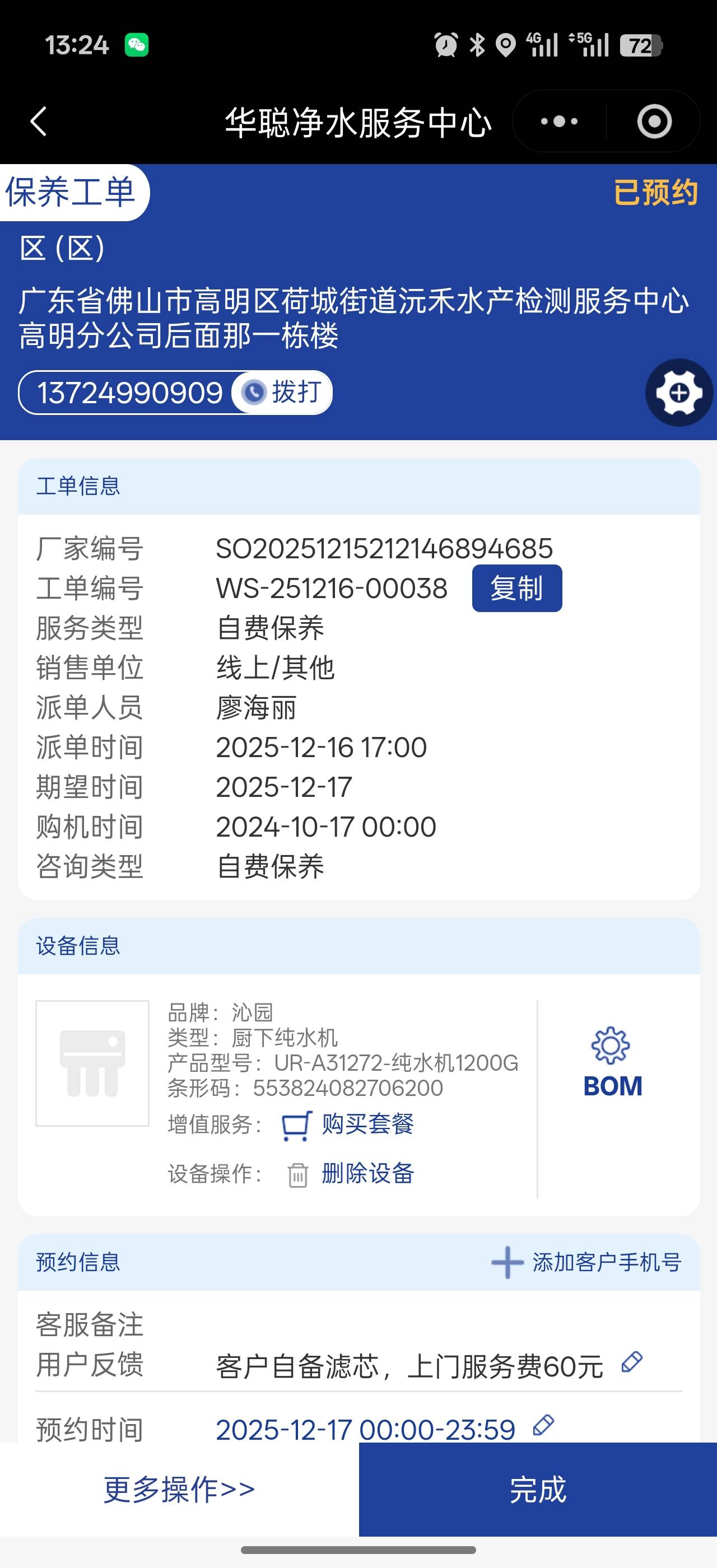Open the mini program three-dot menu
This screenshot has width=717, height=1568.
pyautogui.click(x=558, y=121)
